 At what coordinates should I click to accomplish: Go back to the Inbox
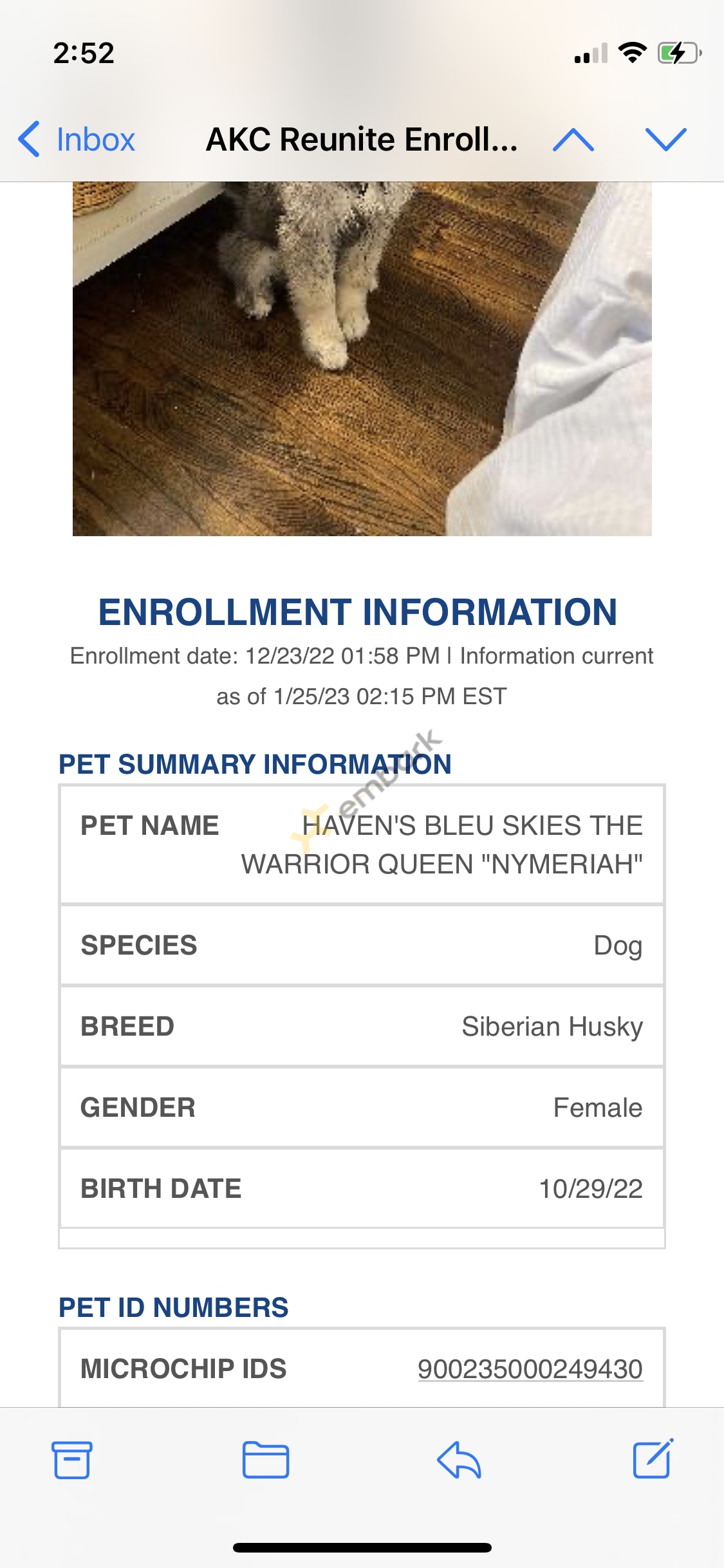77,139
